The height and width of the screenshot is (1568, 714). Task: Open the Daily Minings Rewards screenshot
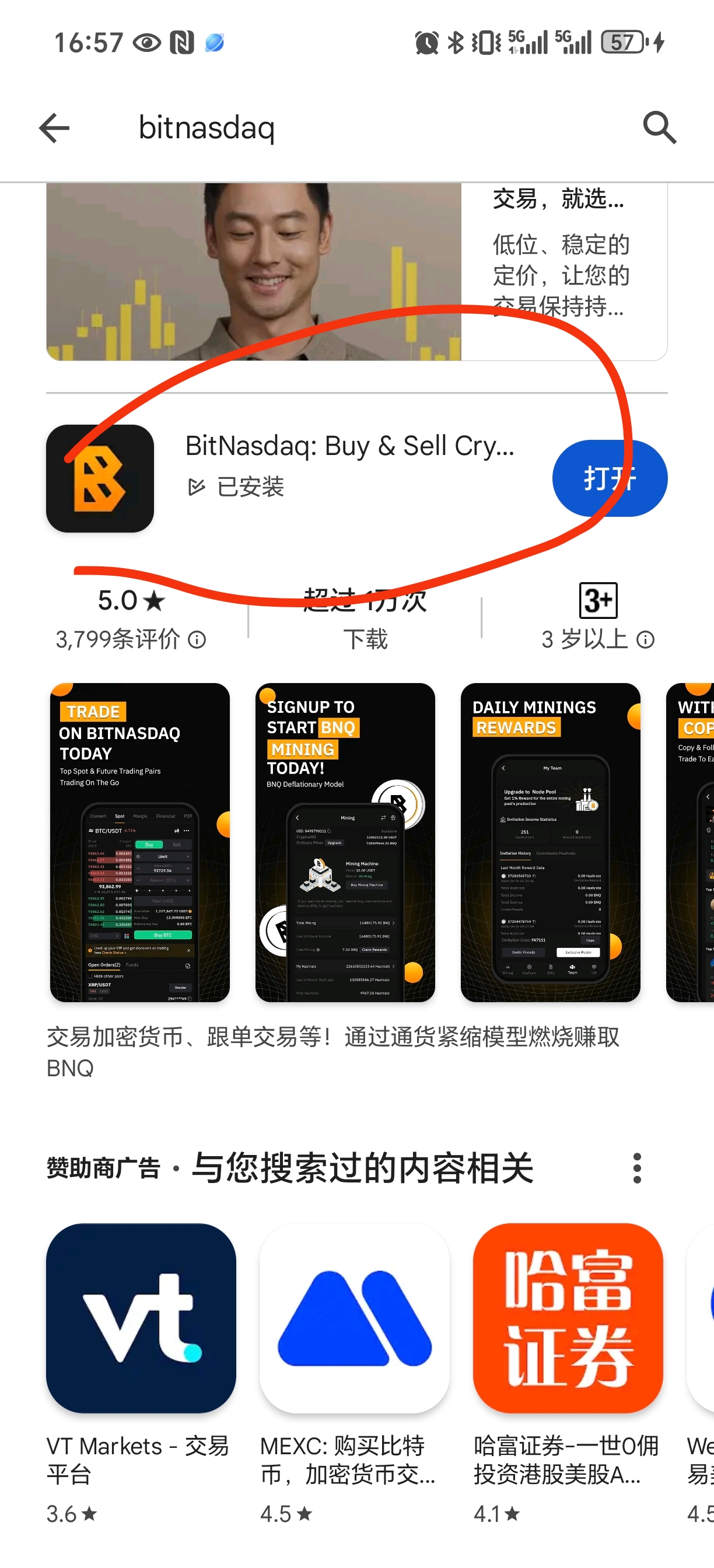[550, 842]
